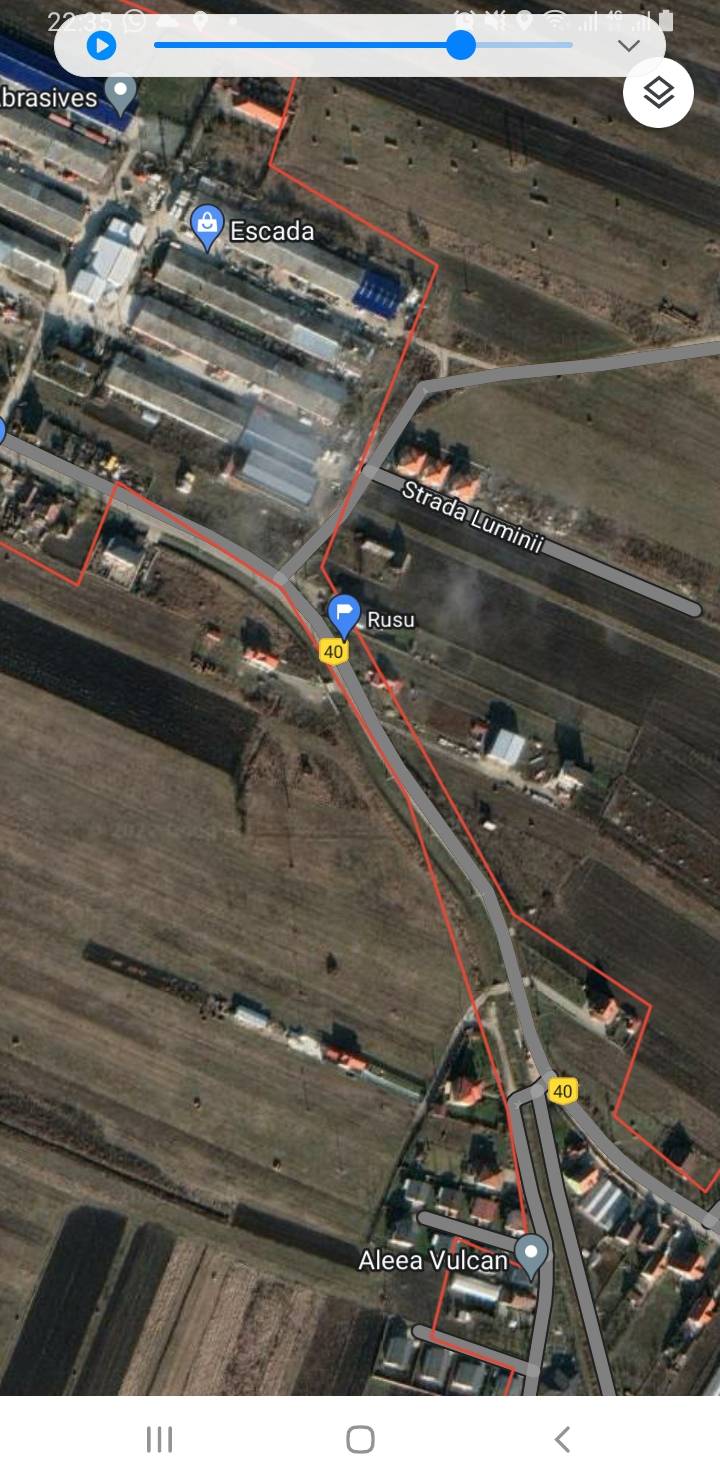
Task: Open the map layers button
Action: click(x=658, y=93)
